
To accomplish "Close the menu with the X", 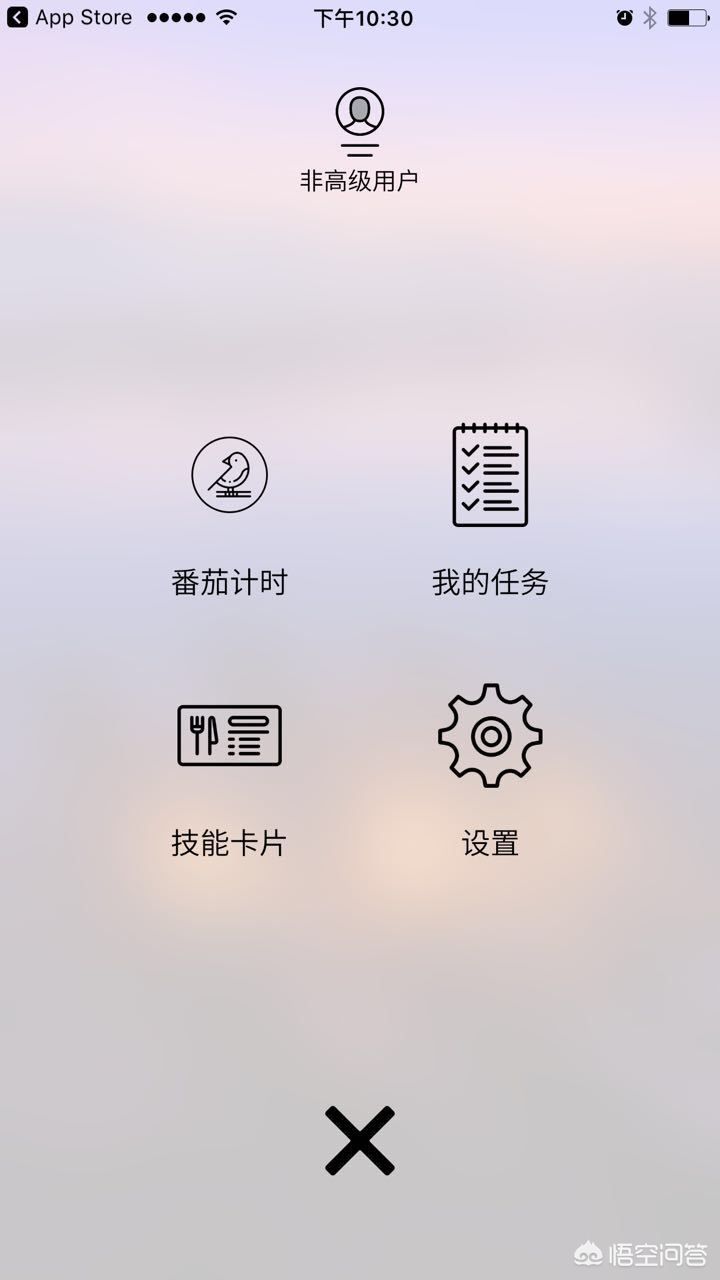I will (x=360, y=1140).
